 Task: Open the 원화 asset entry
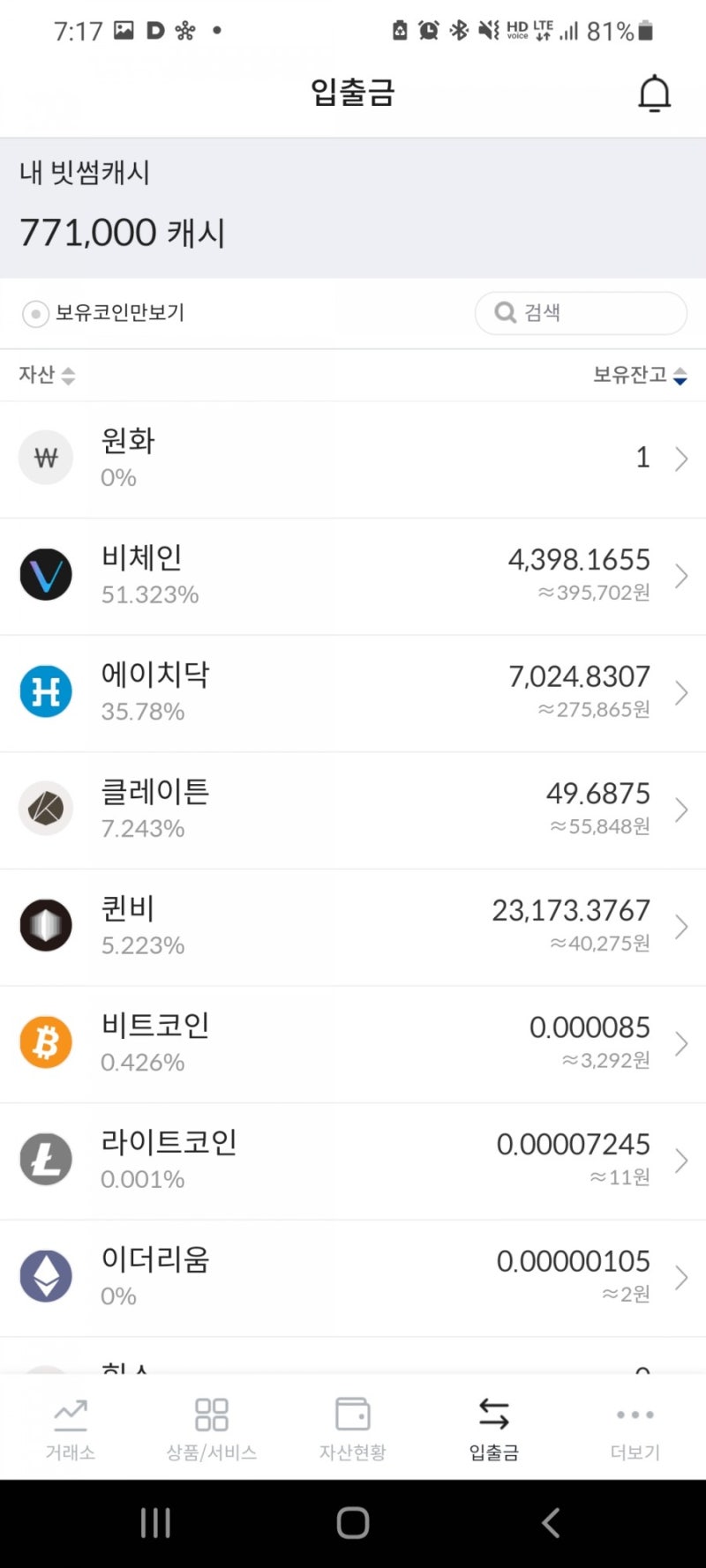353,458
